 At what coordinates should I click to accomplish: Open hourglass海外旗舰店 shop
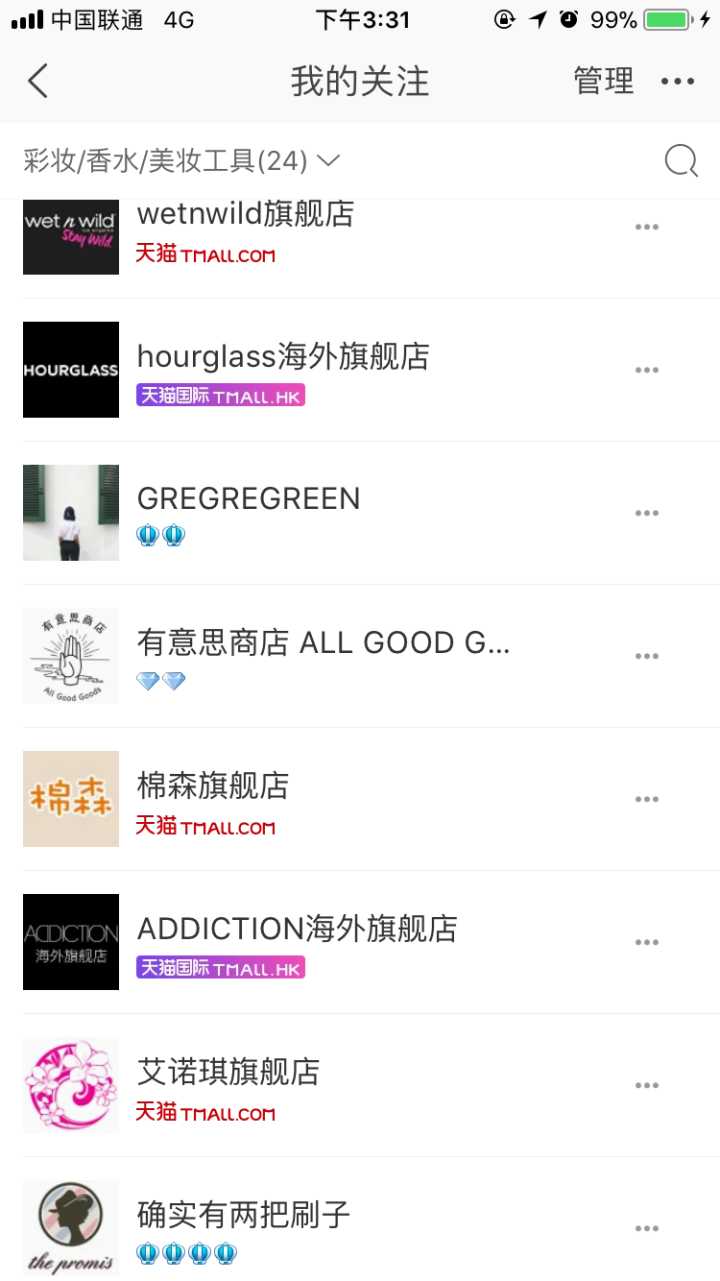point(283,357)
